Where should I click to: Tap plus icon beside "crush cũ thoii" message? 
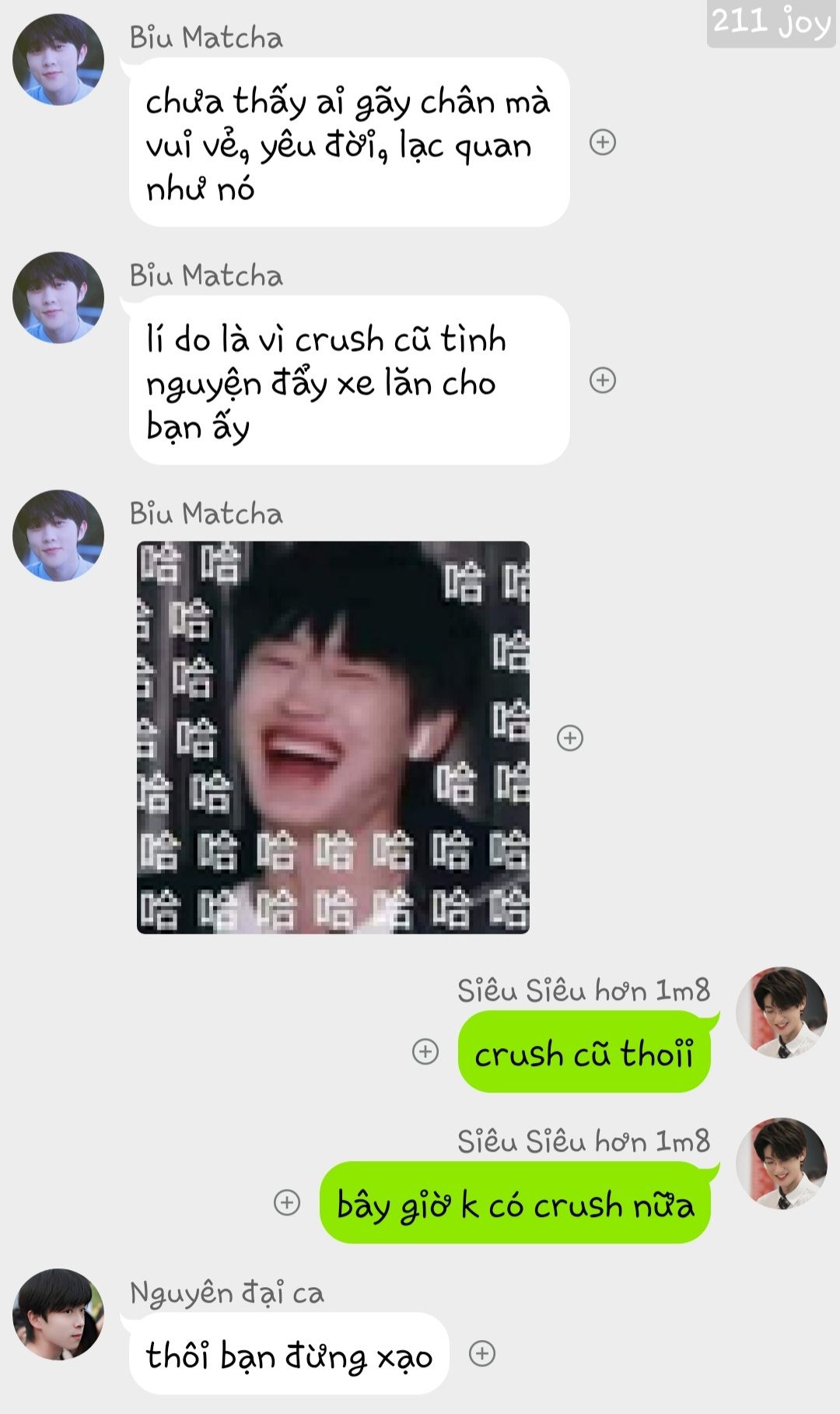[x=425, y=1051]
